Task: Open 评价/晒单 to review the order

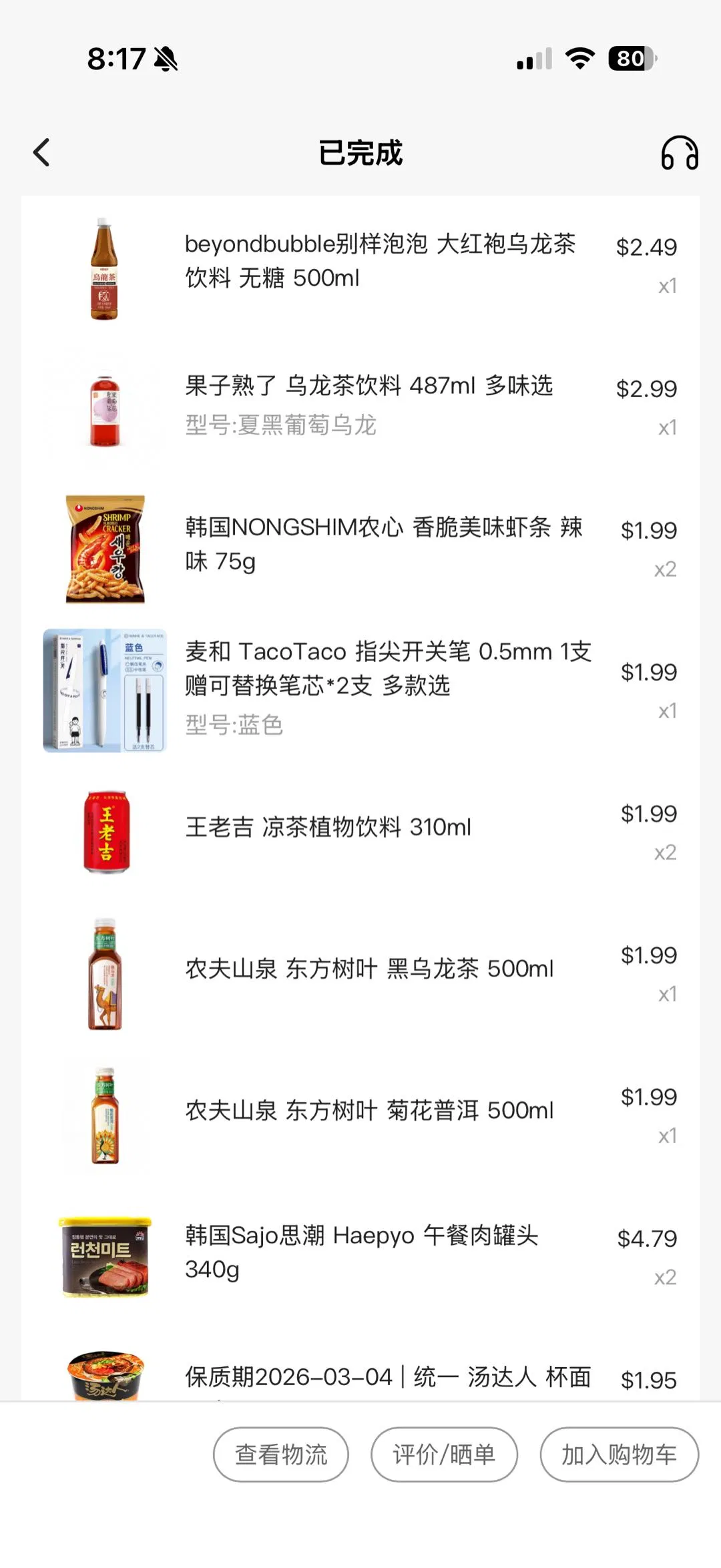Action: tap(444, 1454)
